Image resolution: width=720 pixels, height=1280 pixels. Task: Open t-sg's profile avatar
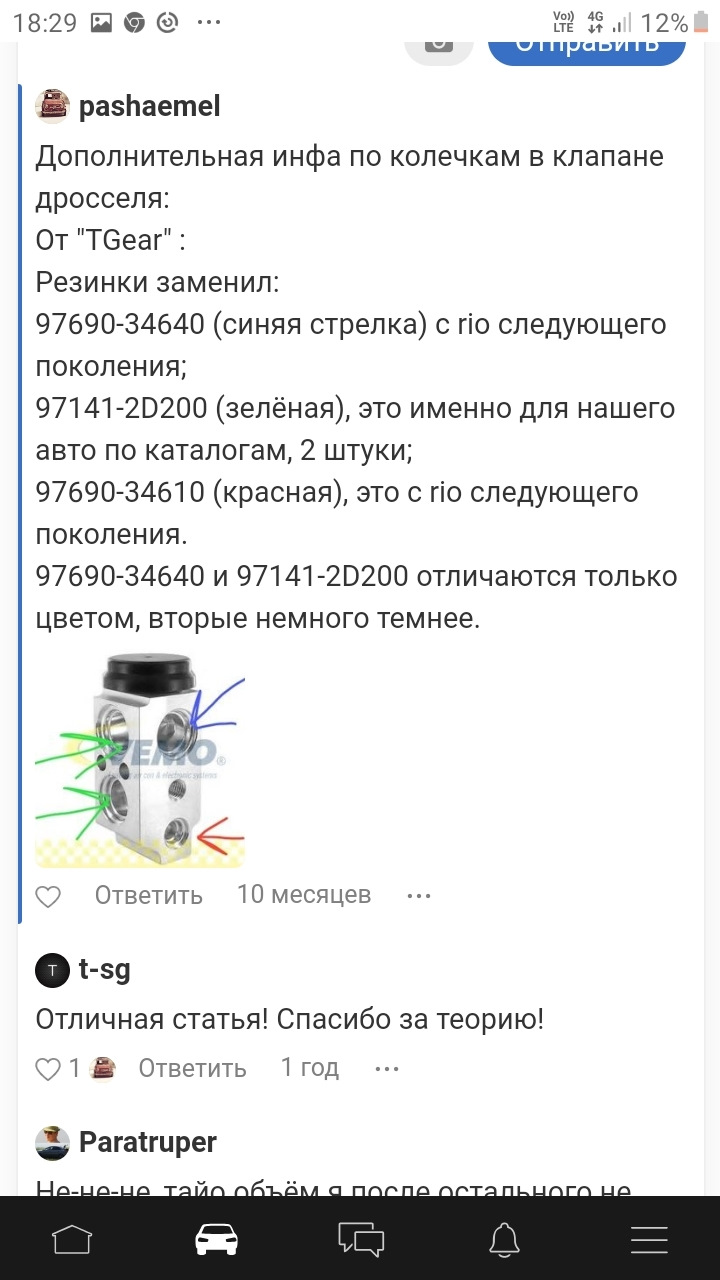tap(51, 968)
